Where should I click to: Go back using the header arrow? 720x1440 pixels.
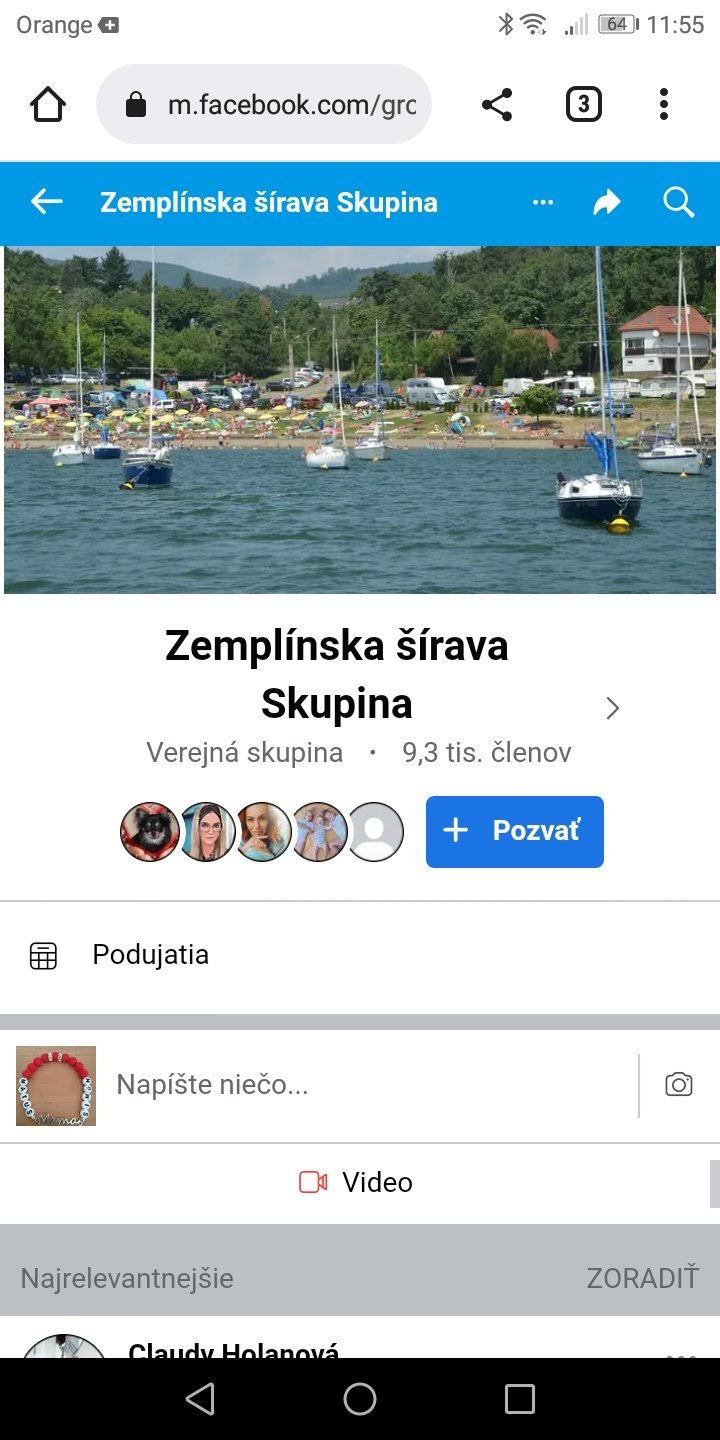47,202
